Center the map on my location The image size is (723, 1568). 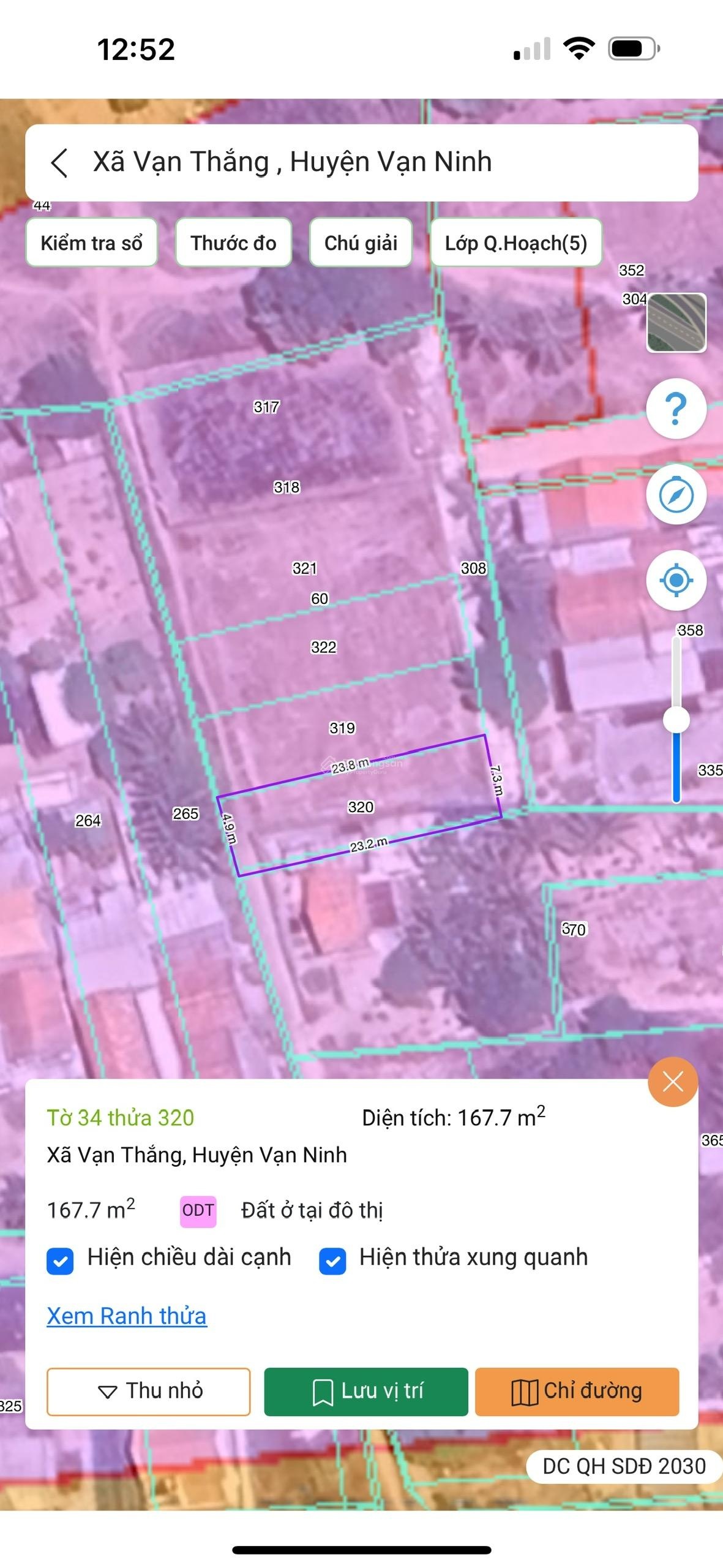[676, 579]
